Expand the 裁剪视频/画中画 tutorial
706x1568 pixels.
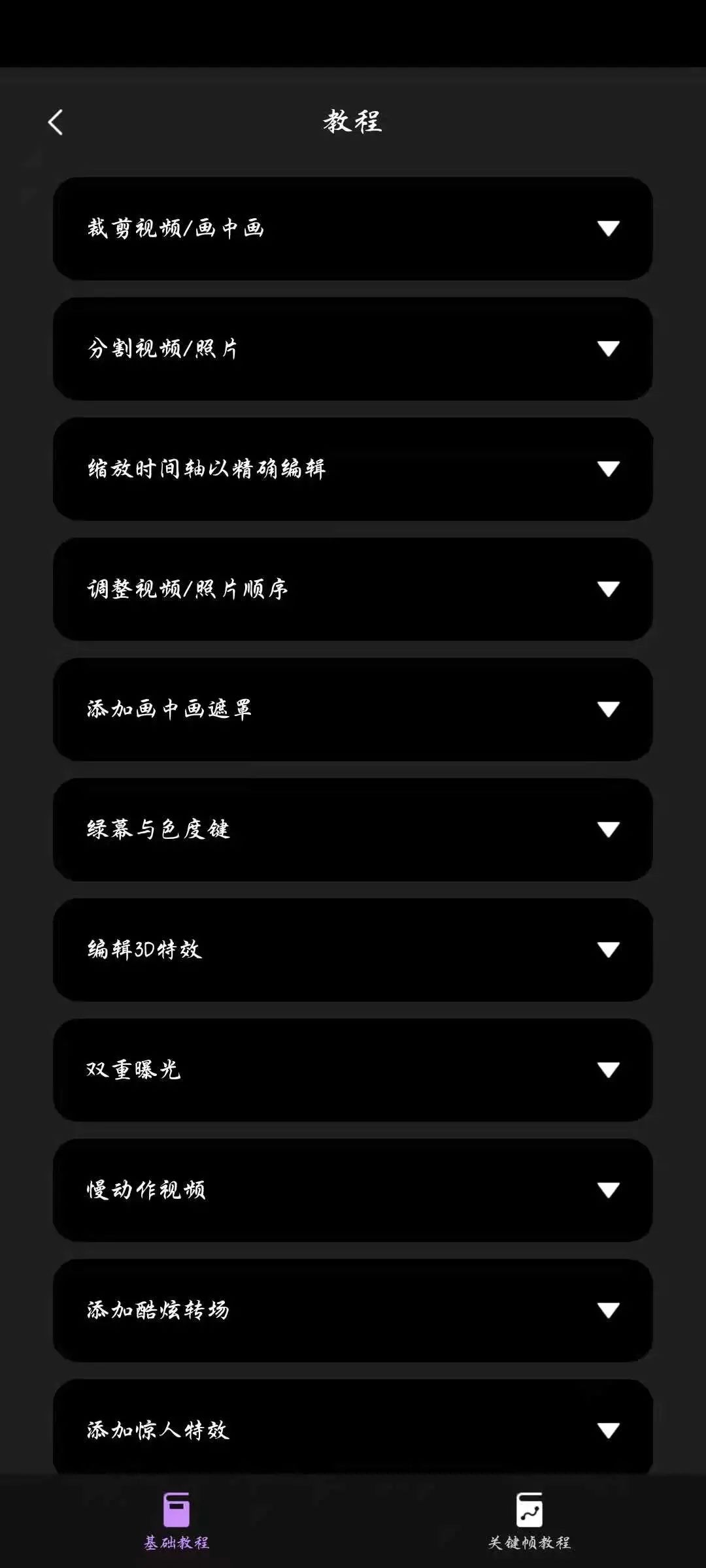click(x=608, y=228)
